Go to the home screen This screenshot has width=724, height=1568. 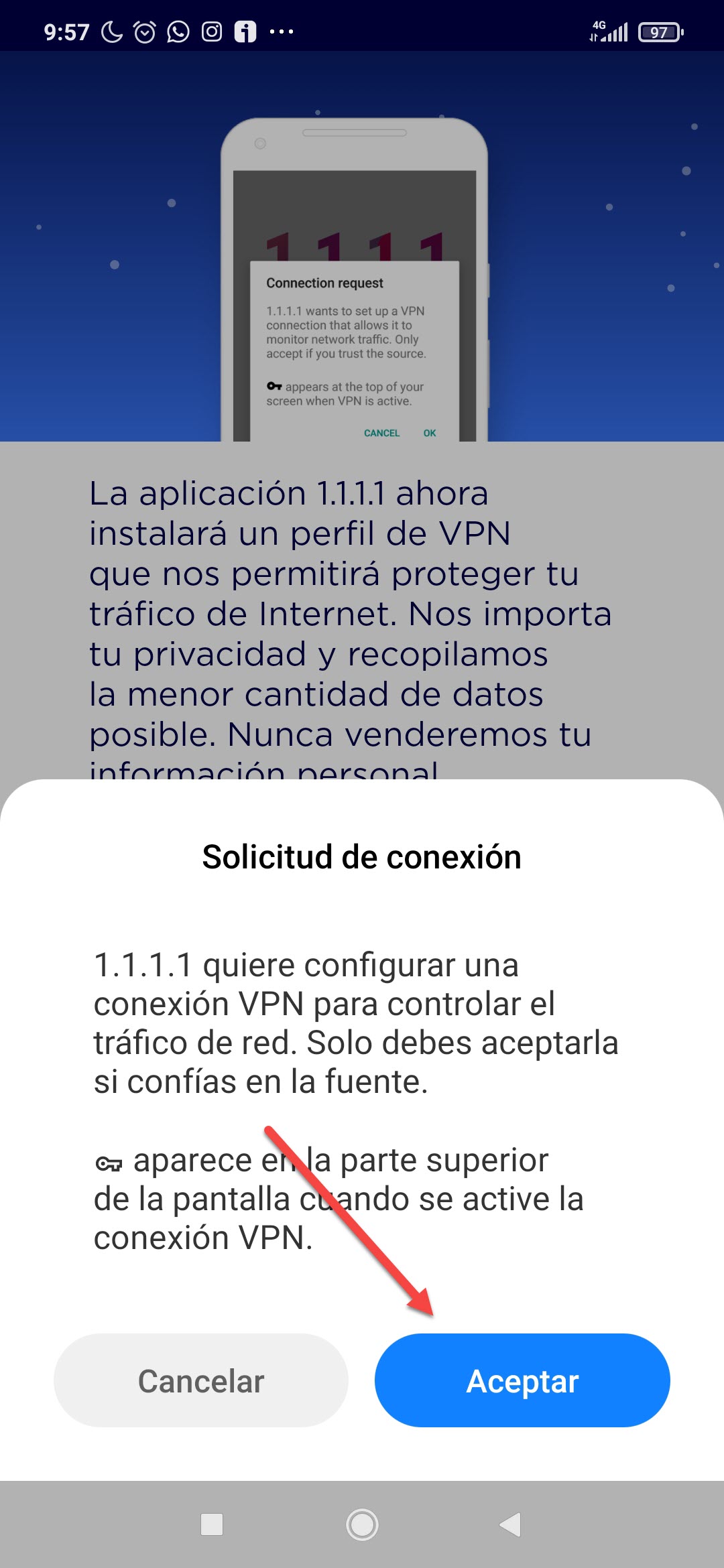[362, 1524]
